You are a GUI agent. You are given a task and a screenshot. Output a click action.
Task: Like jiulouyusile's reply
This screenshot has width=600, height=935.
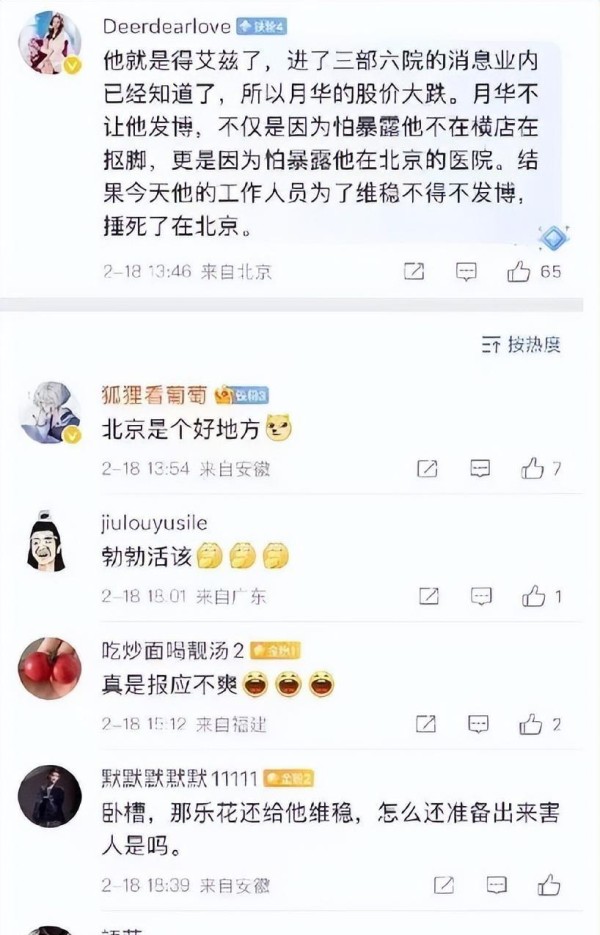(534, 597)
